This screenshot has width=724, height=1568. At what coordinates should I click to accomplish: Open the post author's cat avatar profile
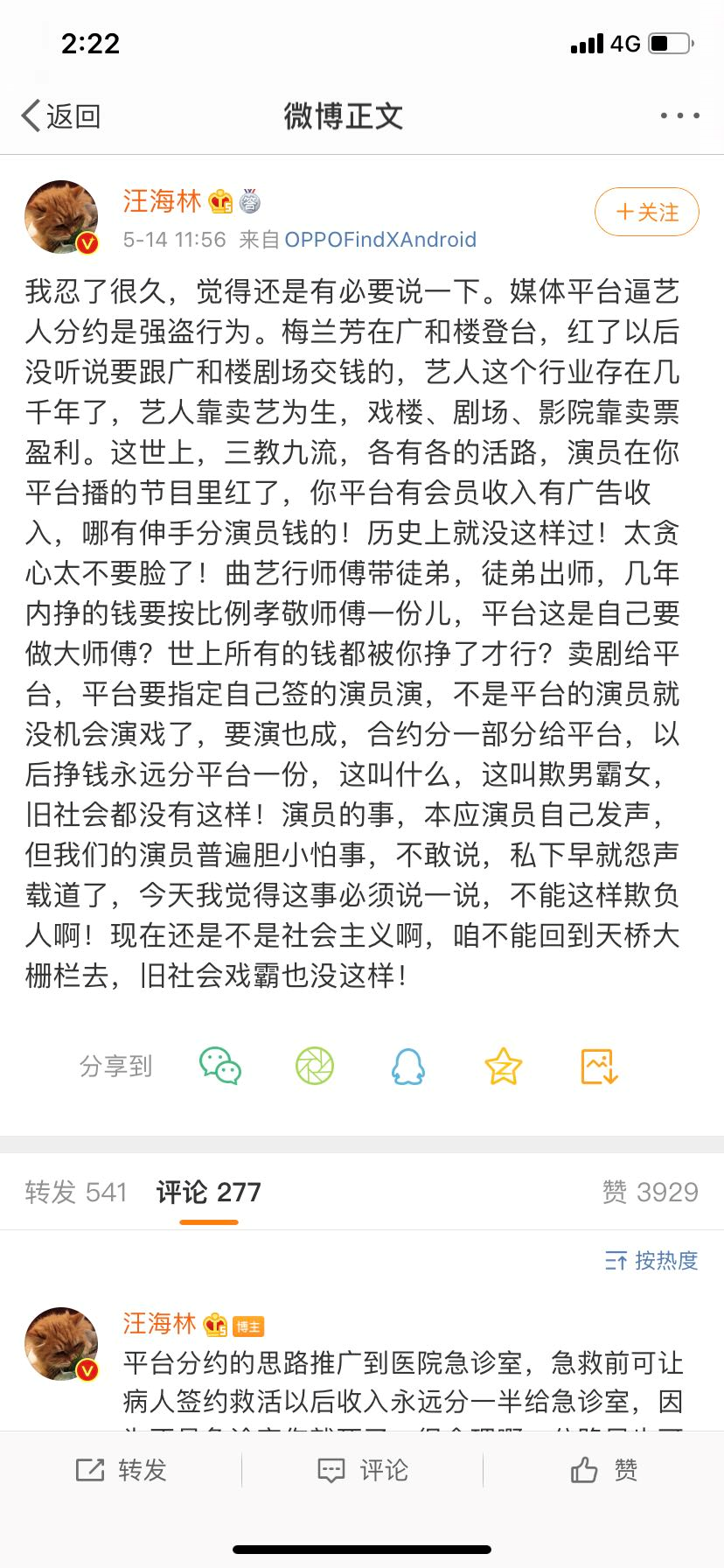[61, 217]
